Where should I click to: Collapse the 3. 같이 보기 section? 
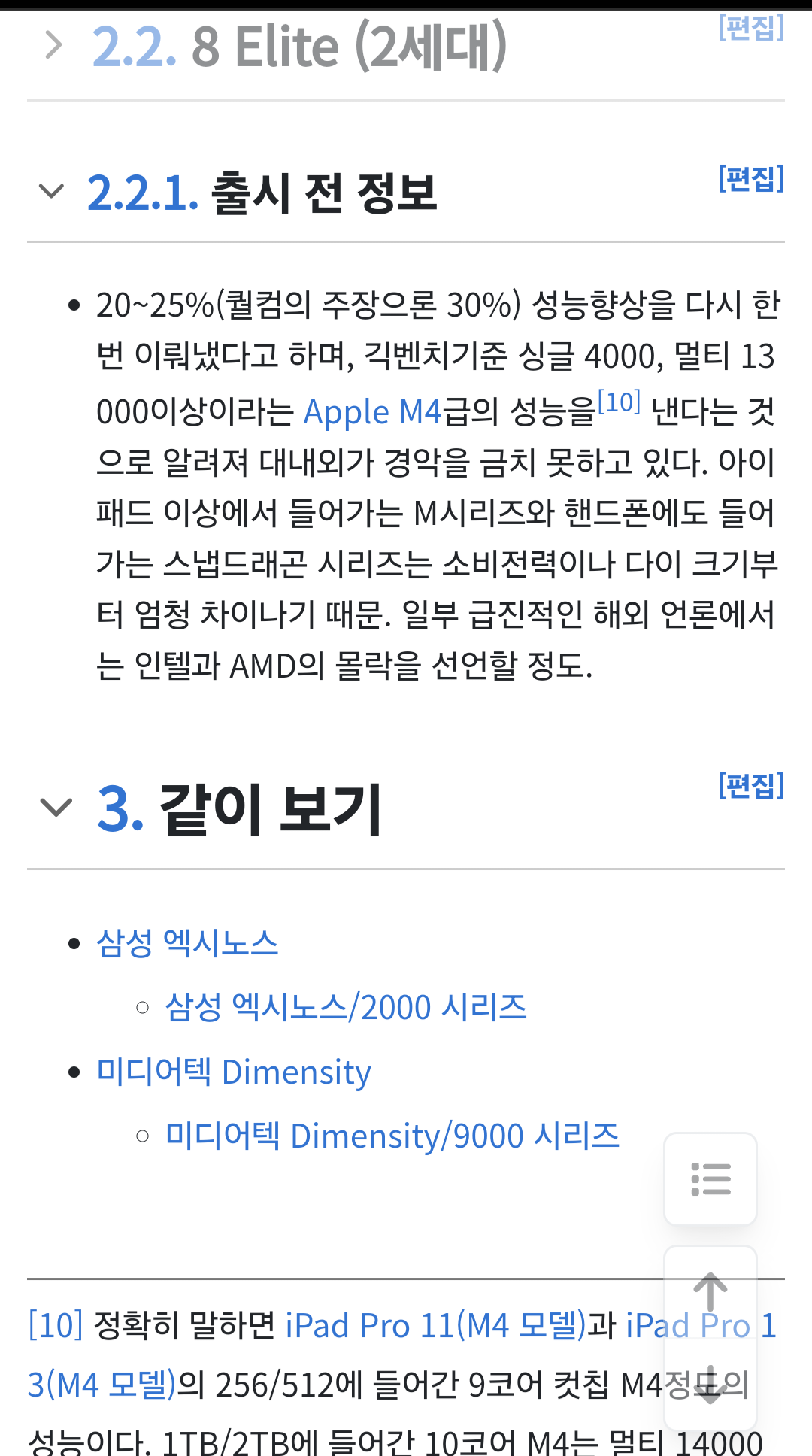click(56, 808)
